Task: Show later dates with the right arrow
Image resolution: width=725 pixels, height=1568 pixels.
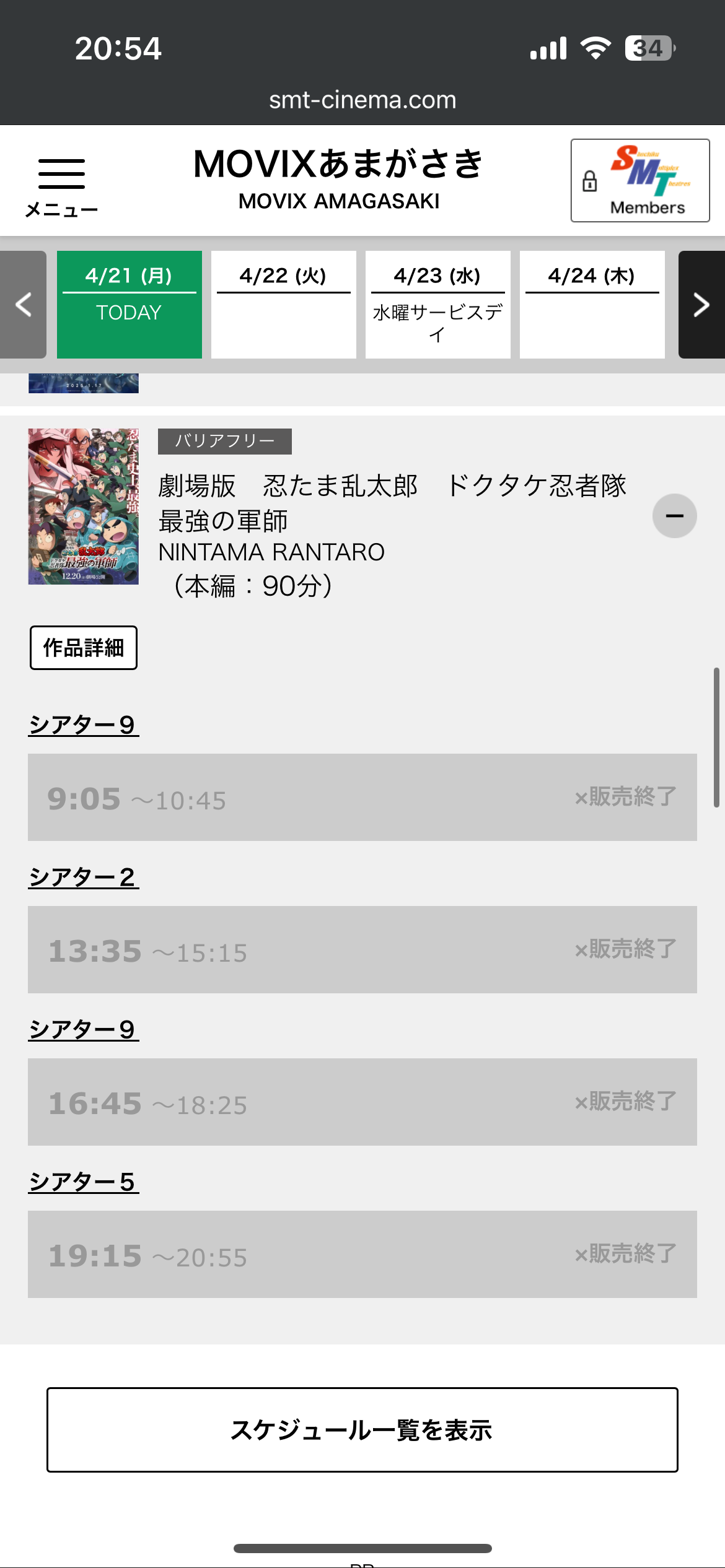Action: coord(701,304)
